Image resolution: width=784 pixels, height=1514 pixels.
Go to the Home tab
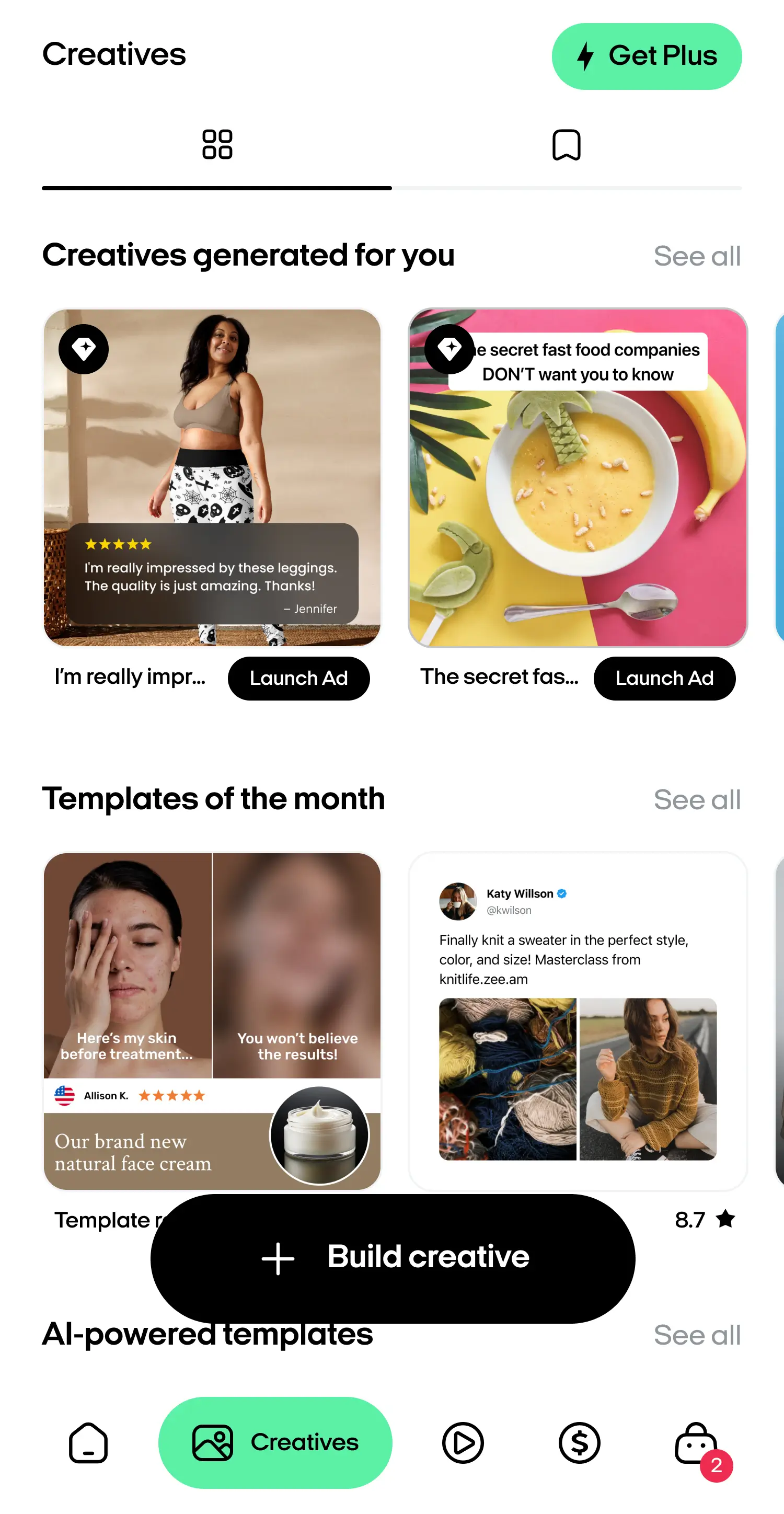(x=88, y=1442)
